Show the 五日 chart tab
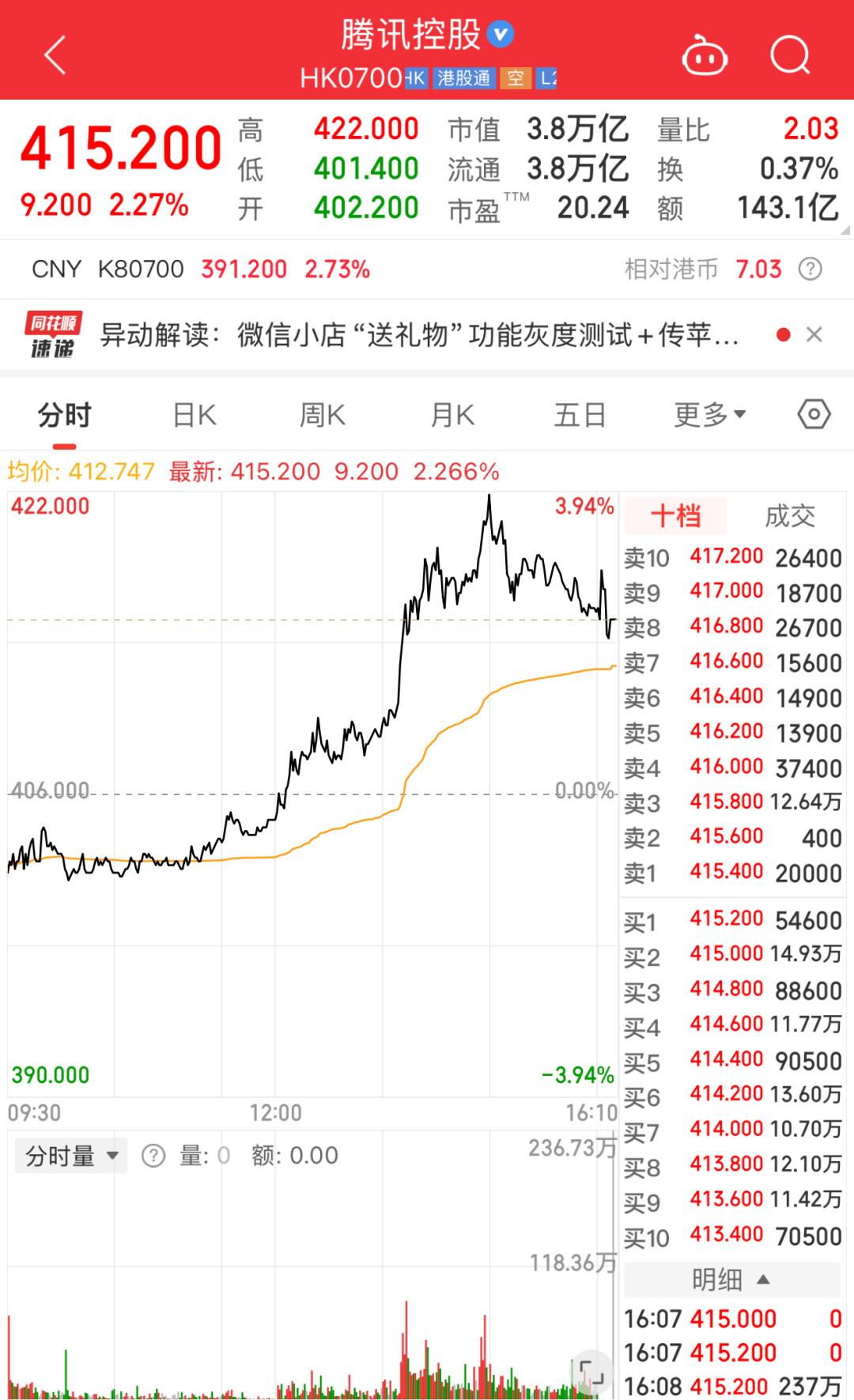Screen dimensions: 854x1400 [x=580, y=415]
